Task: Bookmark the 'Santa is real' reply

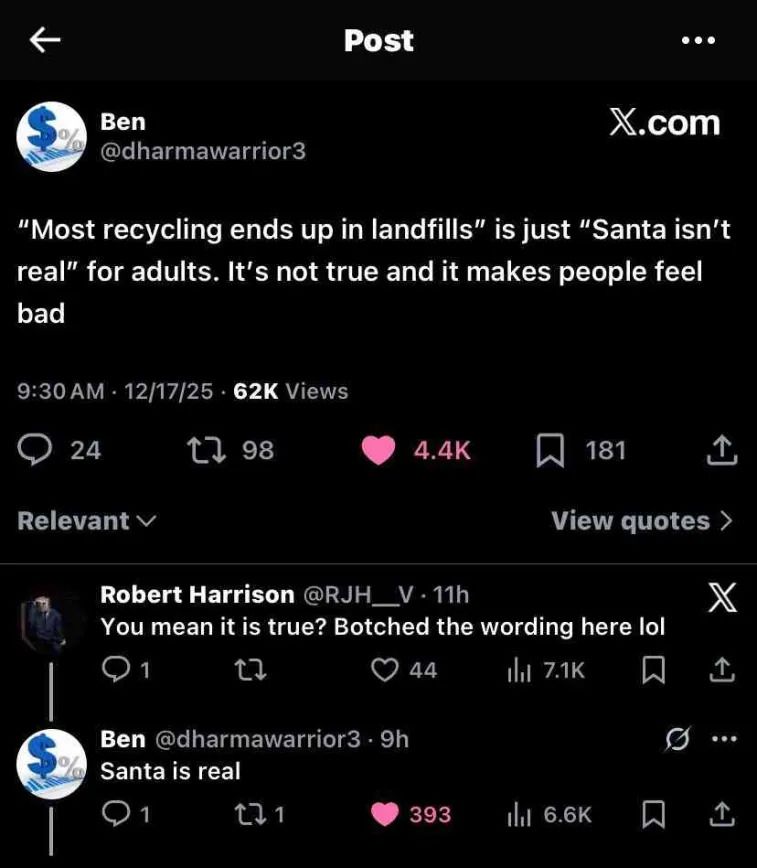Action: [655, 815]
